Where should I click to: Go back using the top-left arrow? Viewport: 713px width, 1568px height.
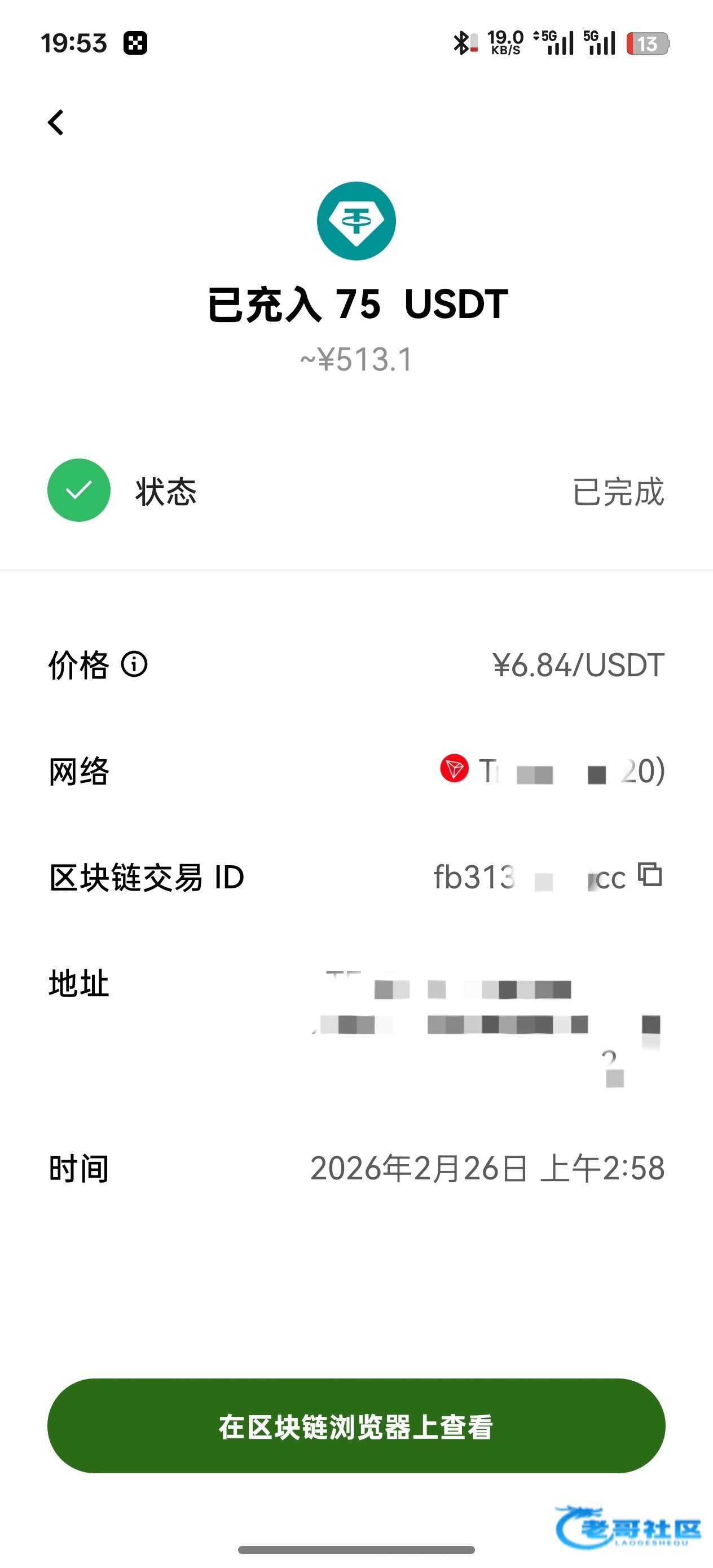56,122
